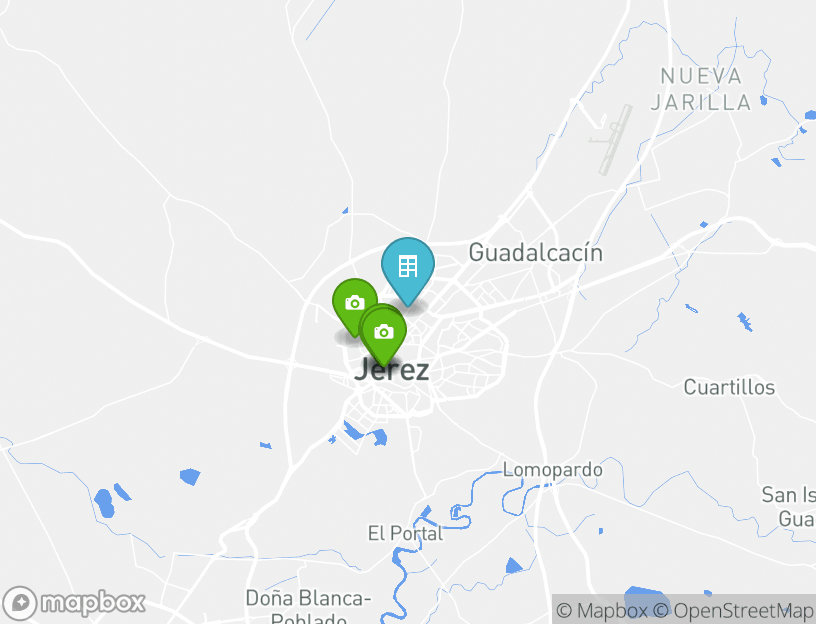Select the leftmost green camera marker
Image resolution: width=816 pixels, height=624 pixels.
(x=352, y=302)
